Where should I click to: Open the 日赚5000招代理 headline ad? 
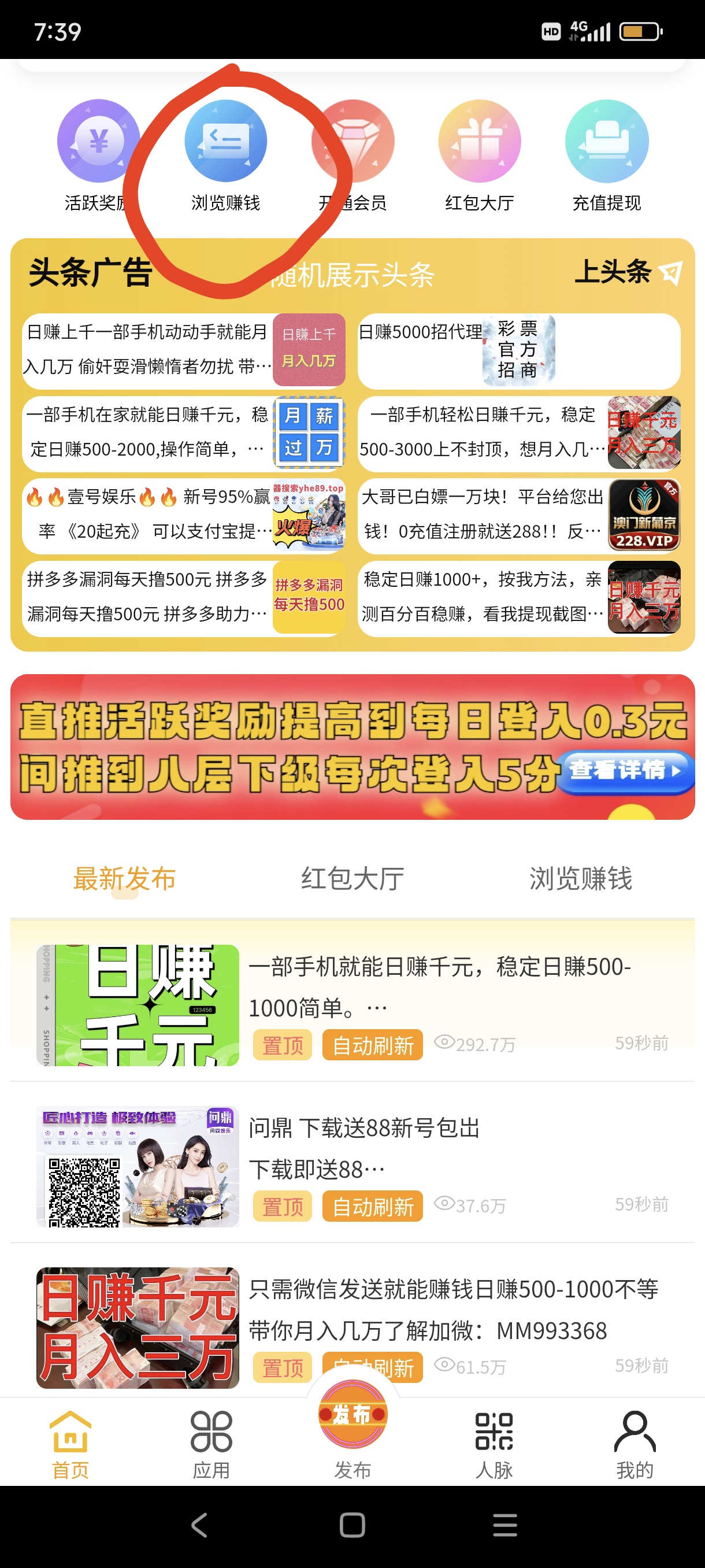(519, 350)
